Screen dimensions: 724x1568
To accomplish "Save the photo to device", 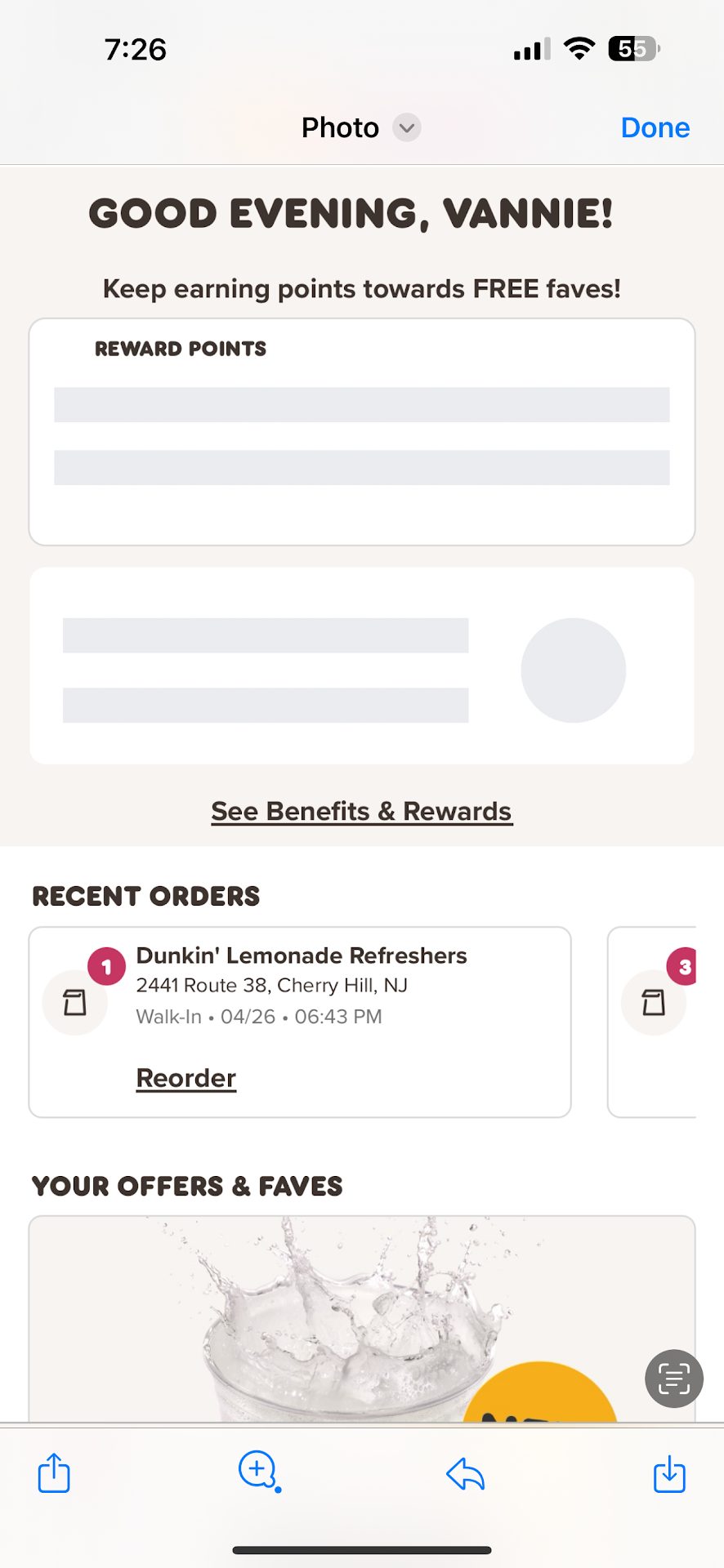I will click(x=669, y=1473).
